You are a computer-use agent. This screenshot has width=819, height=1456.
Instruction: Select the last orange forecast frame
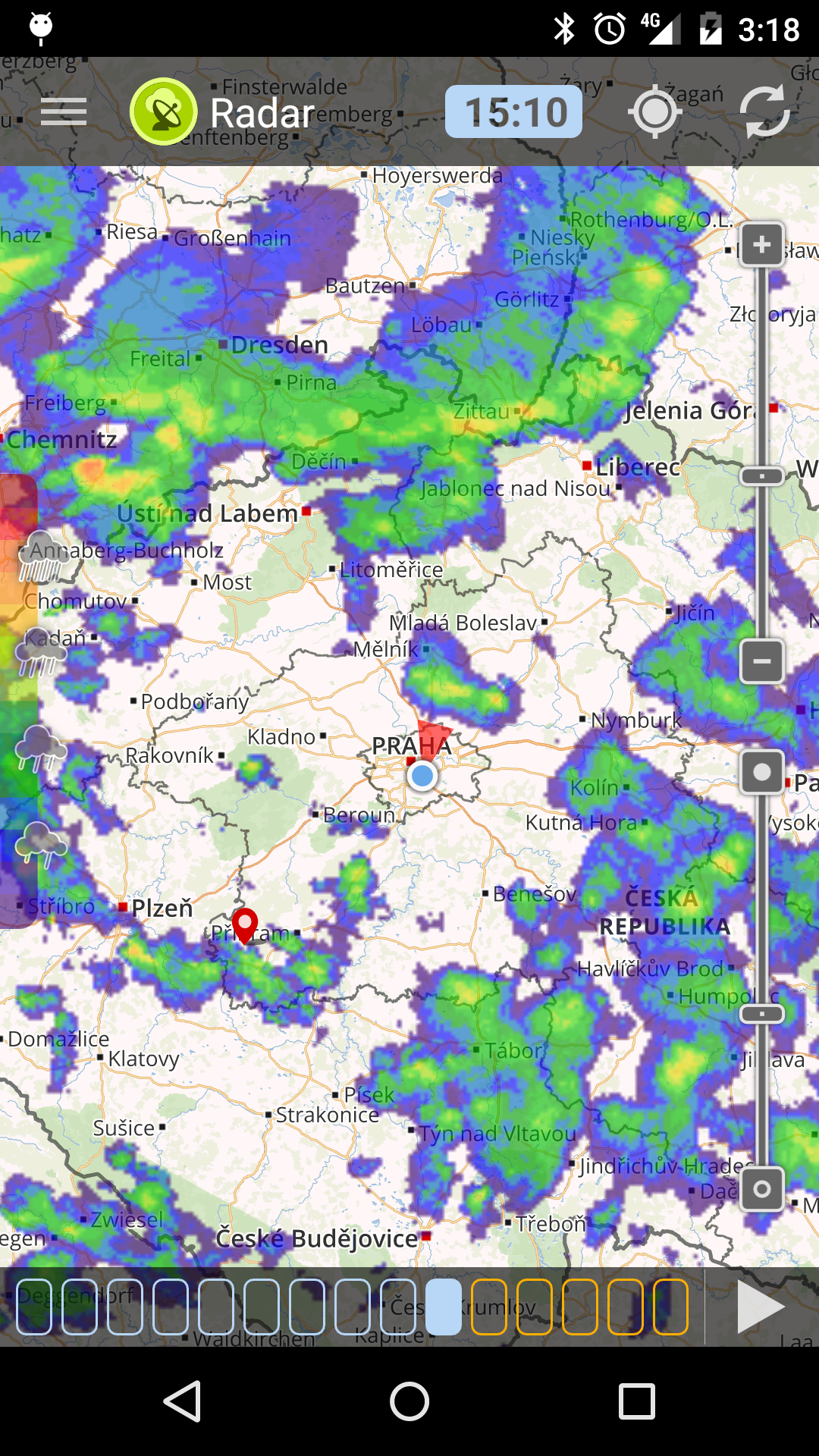pyautogui.click(x=670, y=1307)
